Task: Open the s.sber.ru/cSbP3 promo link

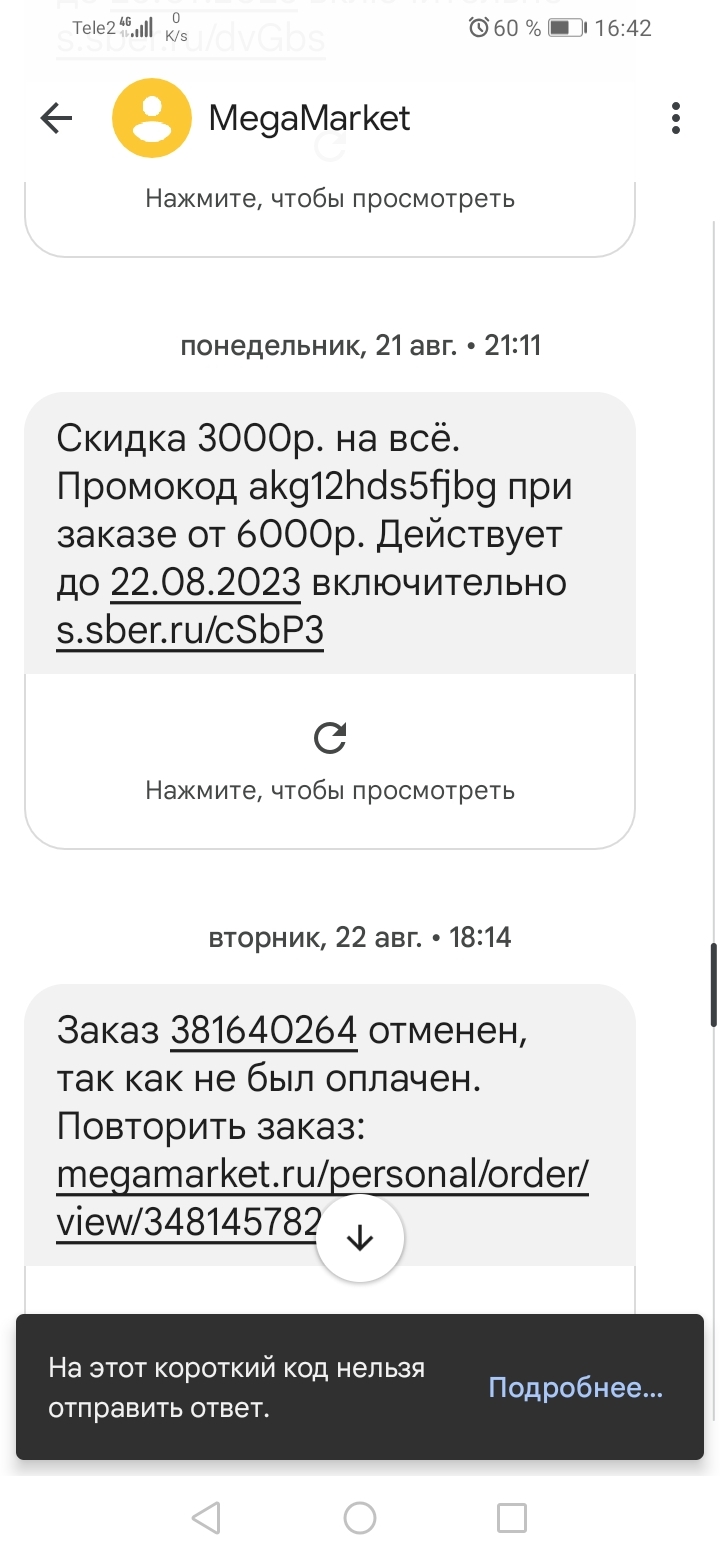Action: pos(188,632)
